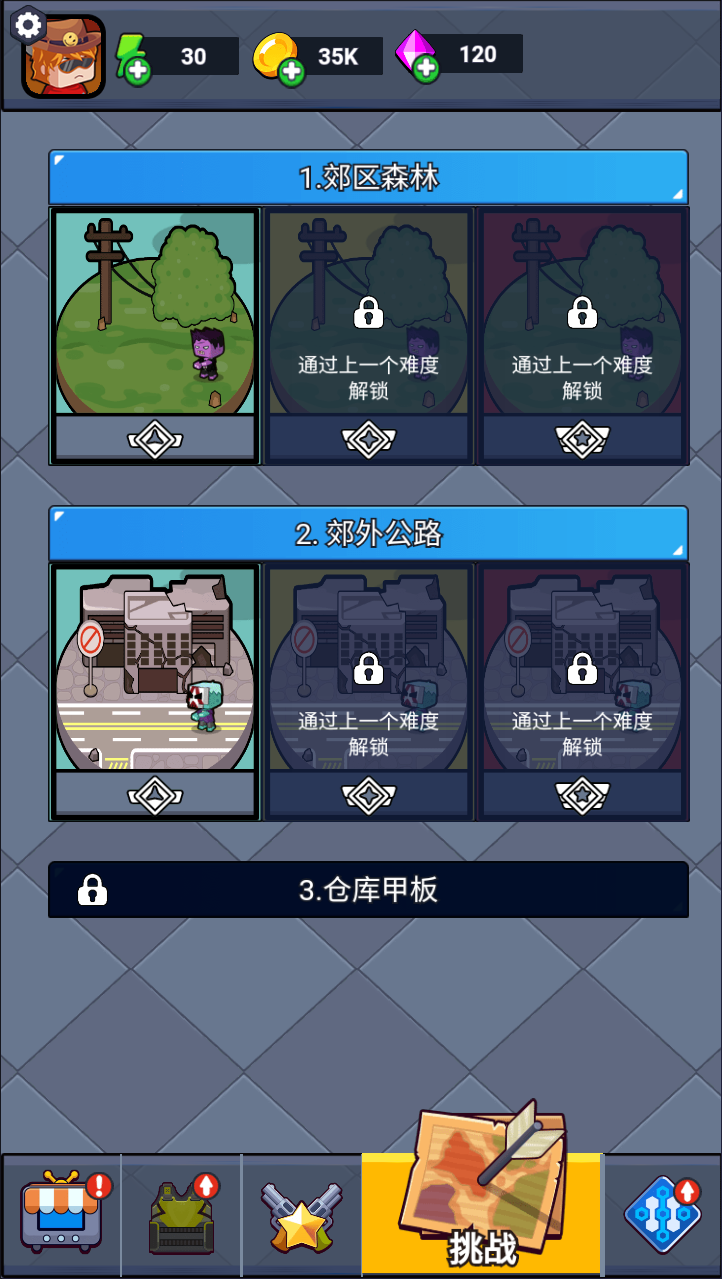Start the first 郊区森林 difficulty stage
The width and height of the screenshot is (722, 1279).
[x=155, y=335]
